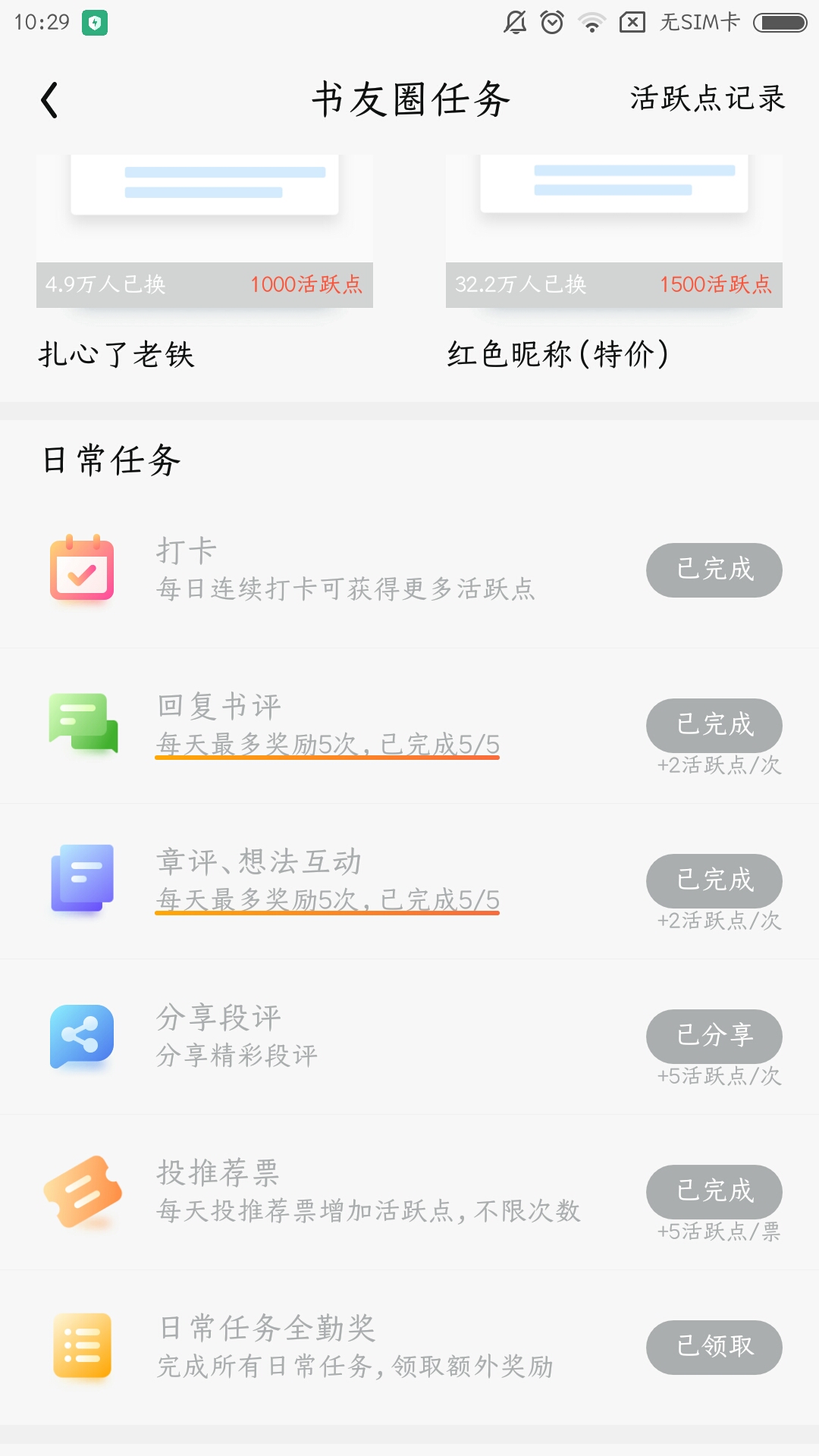This screenshot has width=819, height=1456.
Task: Tap 已完成 button next to 回复书评
Action: (x=714, y=725)
